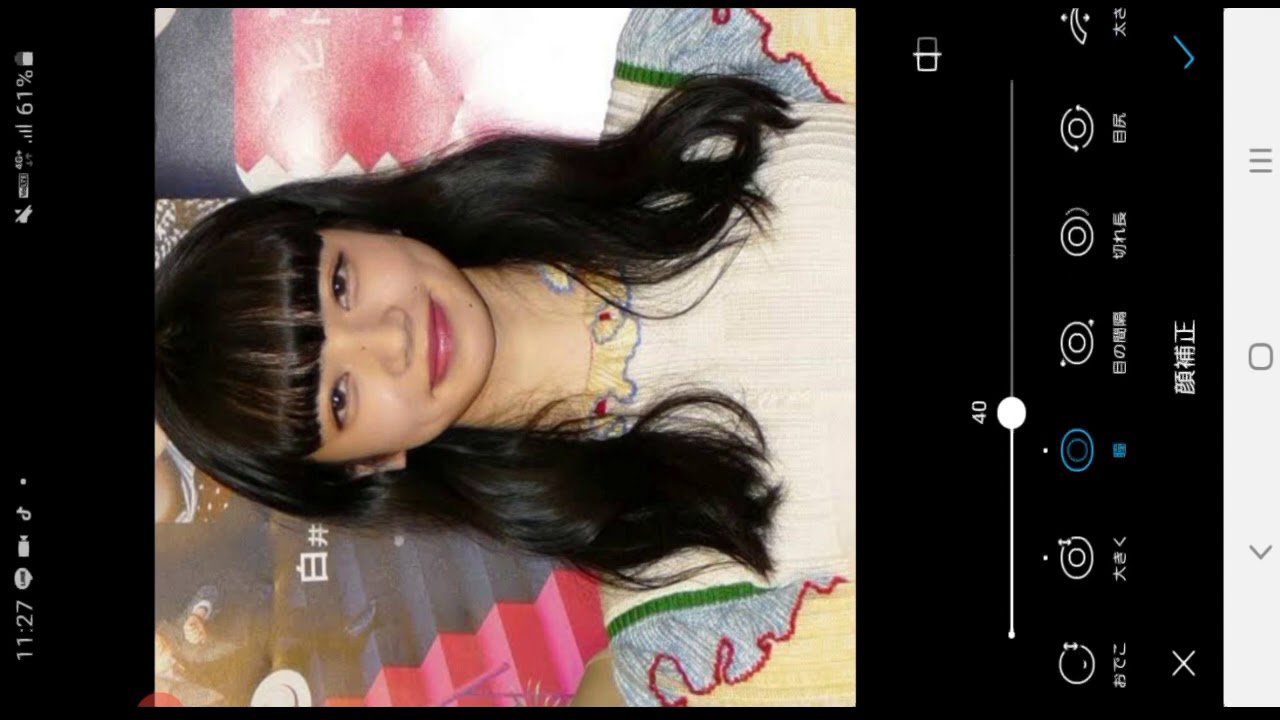The image size is (1280, 720).
Task: Go to the system home screen
Action: coord(1260,357)
